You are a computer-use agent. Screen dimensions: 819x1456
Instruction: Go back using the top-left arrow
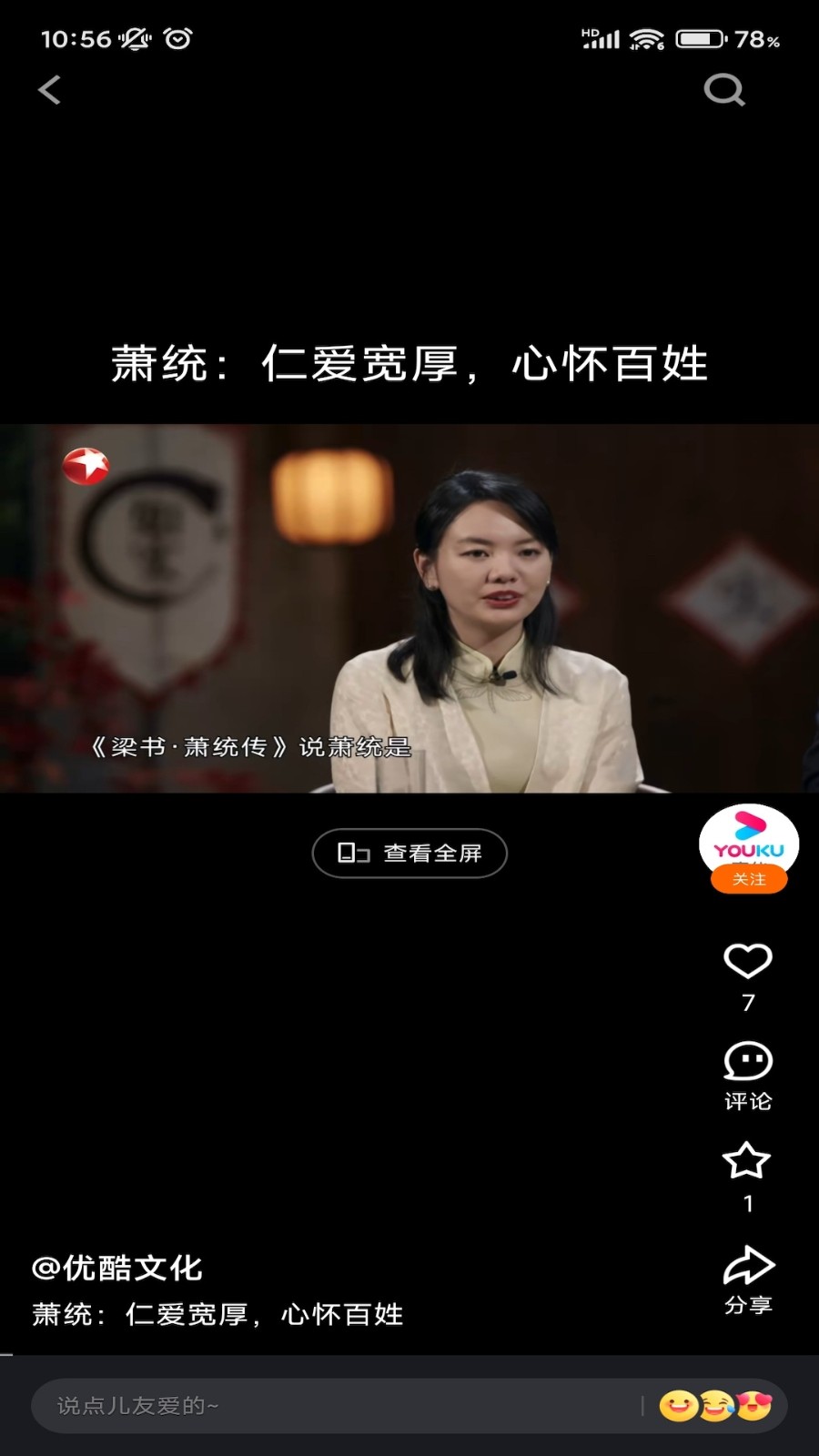pyautogui.click(x=50, y=90)
